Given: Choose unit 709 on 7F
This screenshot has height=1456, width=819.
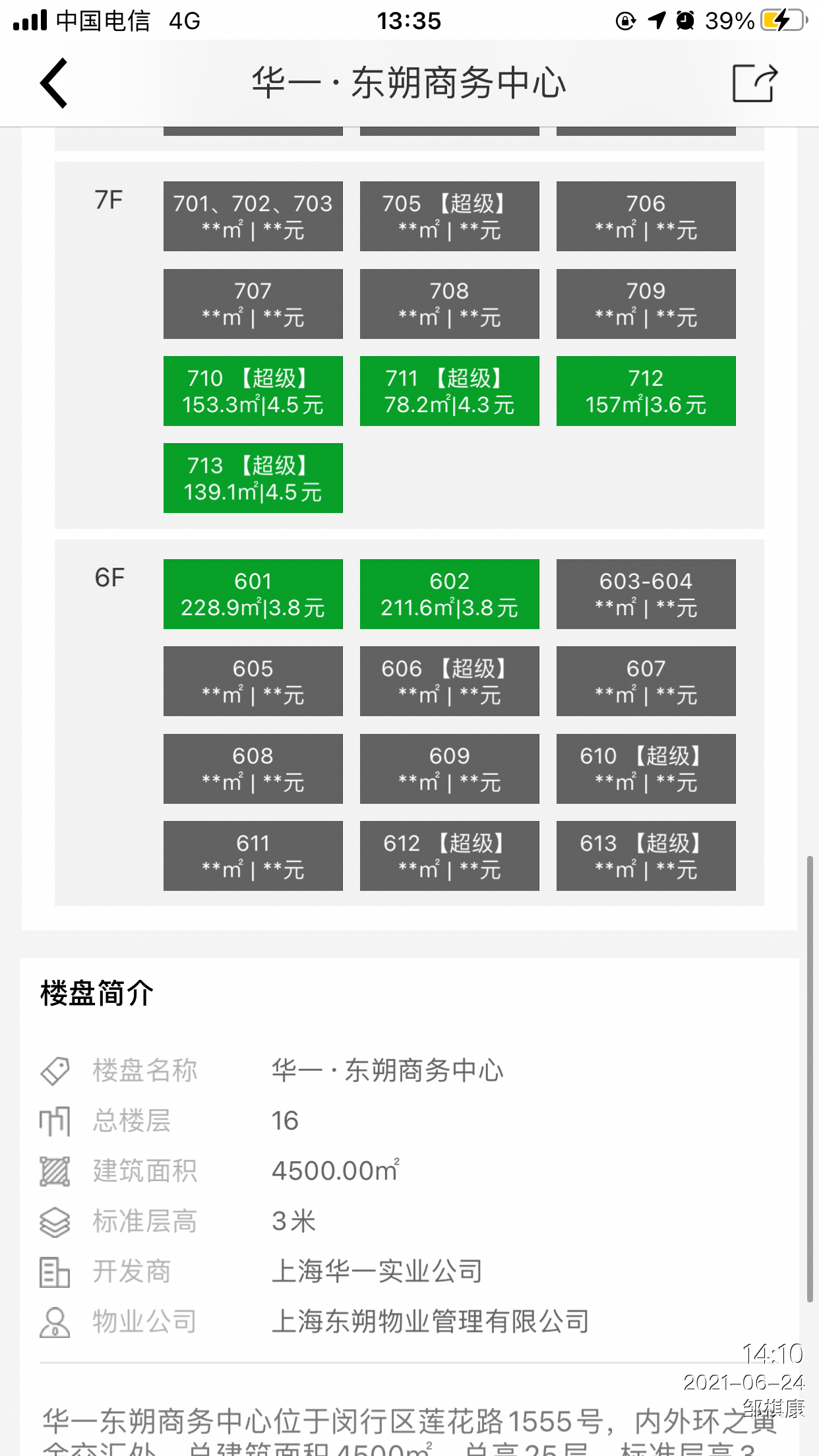Looking at the screenshot, I should 646,304.
